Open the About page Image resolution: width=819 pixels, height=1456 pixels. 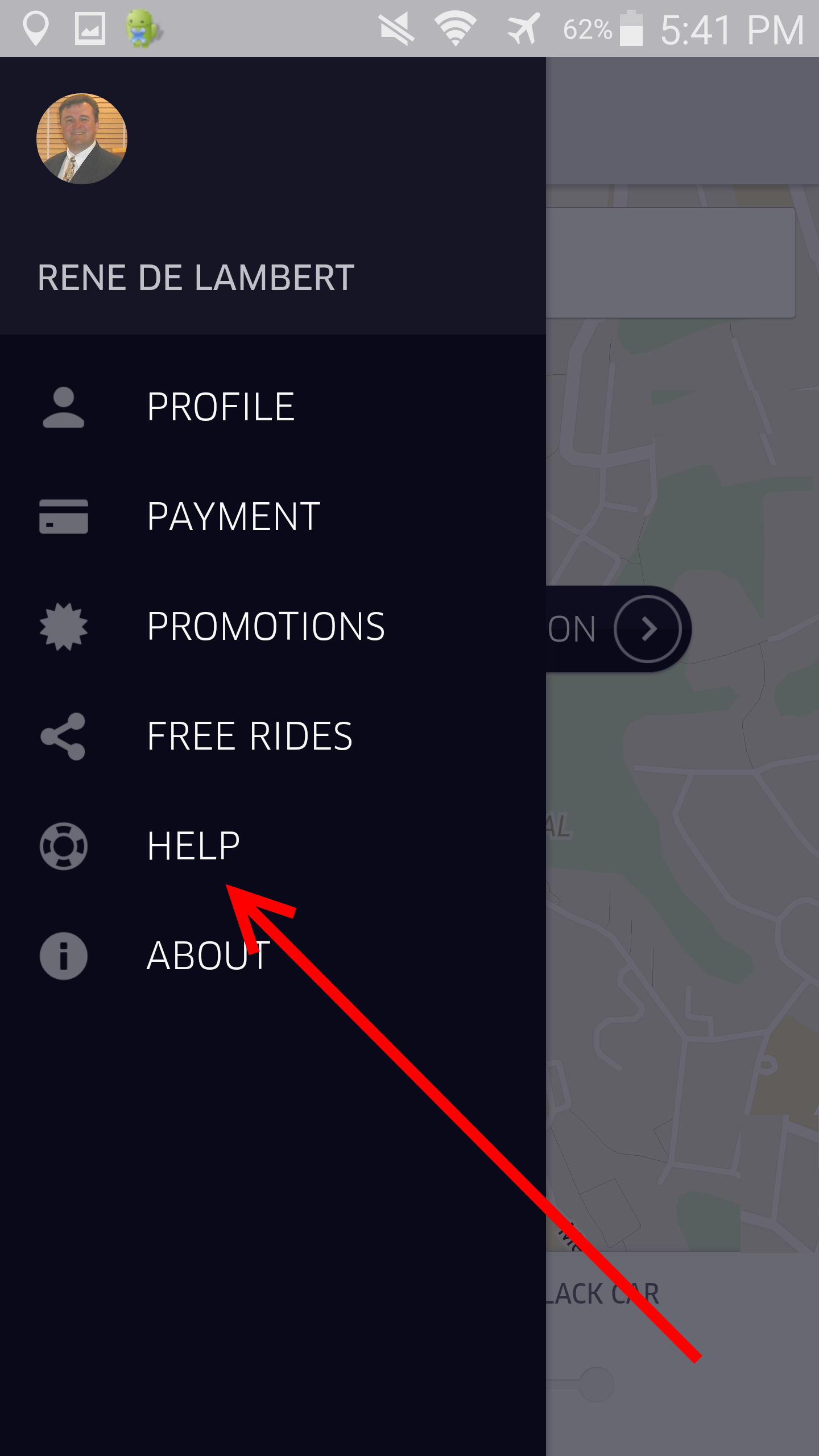tap(273, 955)
